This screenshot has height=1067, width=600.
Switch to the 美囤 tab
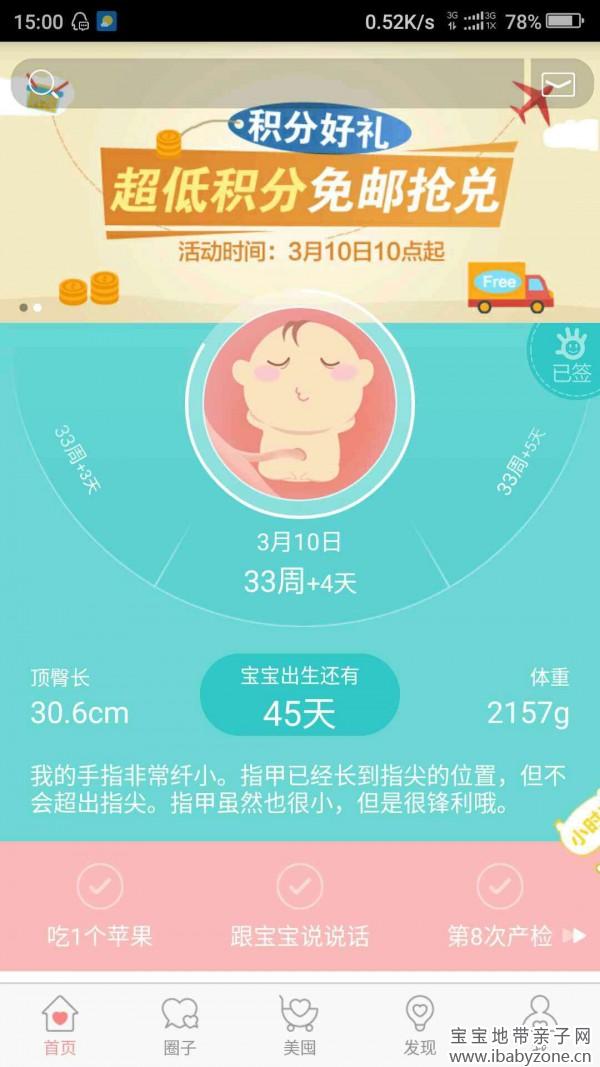pyautogui.click(x=300, y=1025)
